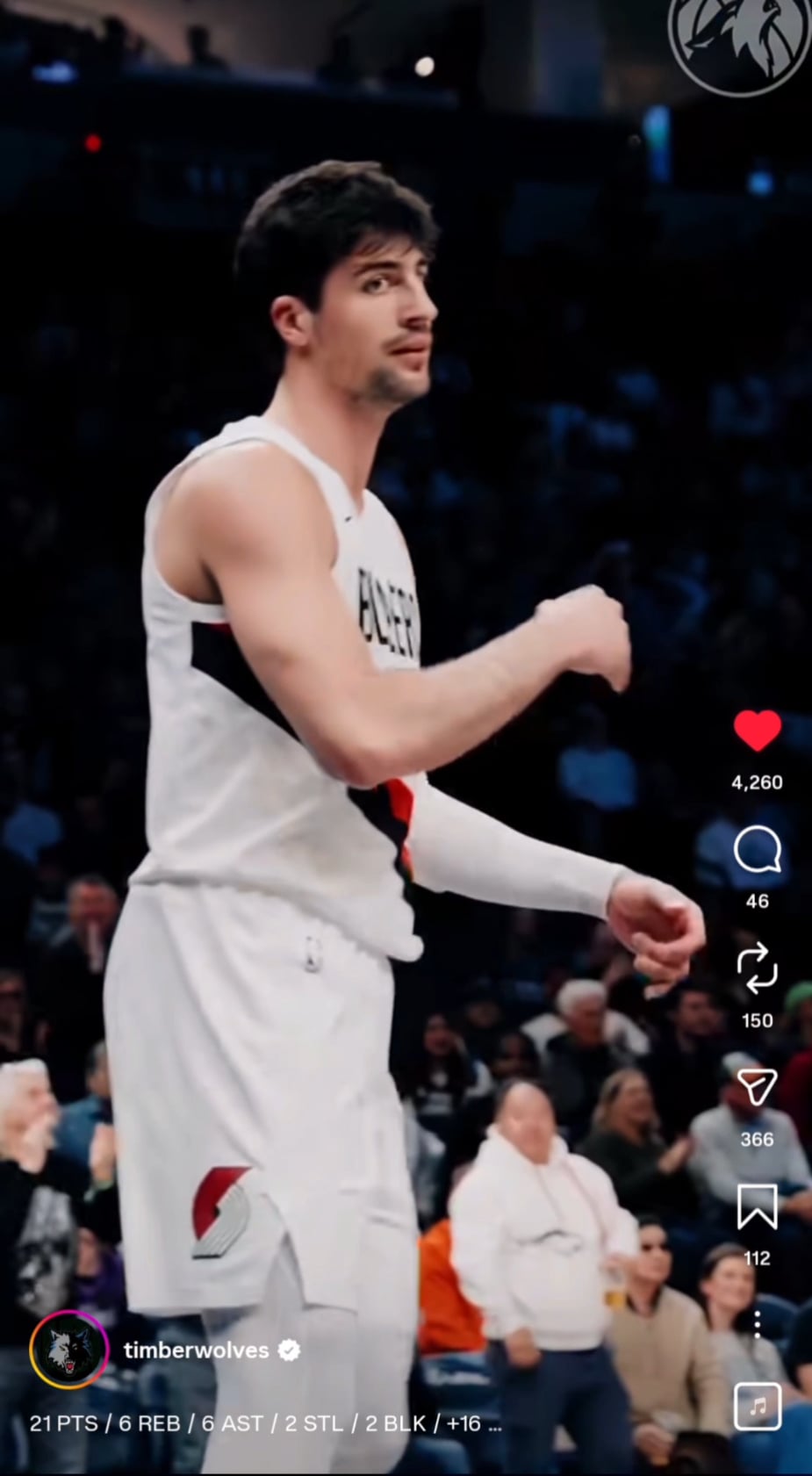
Task: Share the reel via the send icon
Action: coord(757,1087)
